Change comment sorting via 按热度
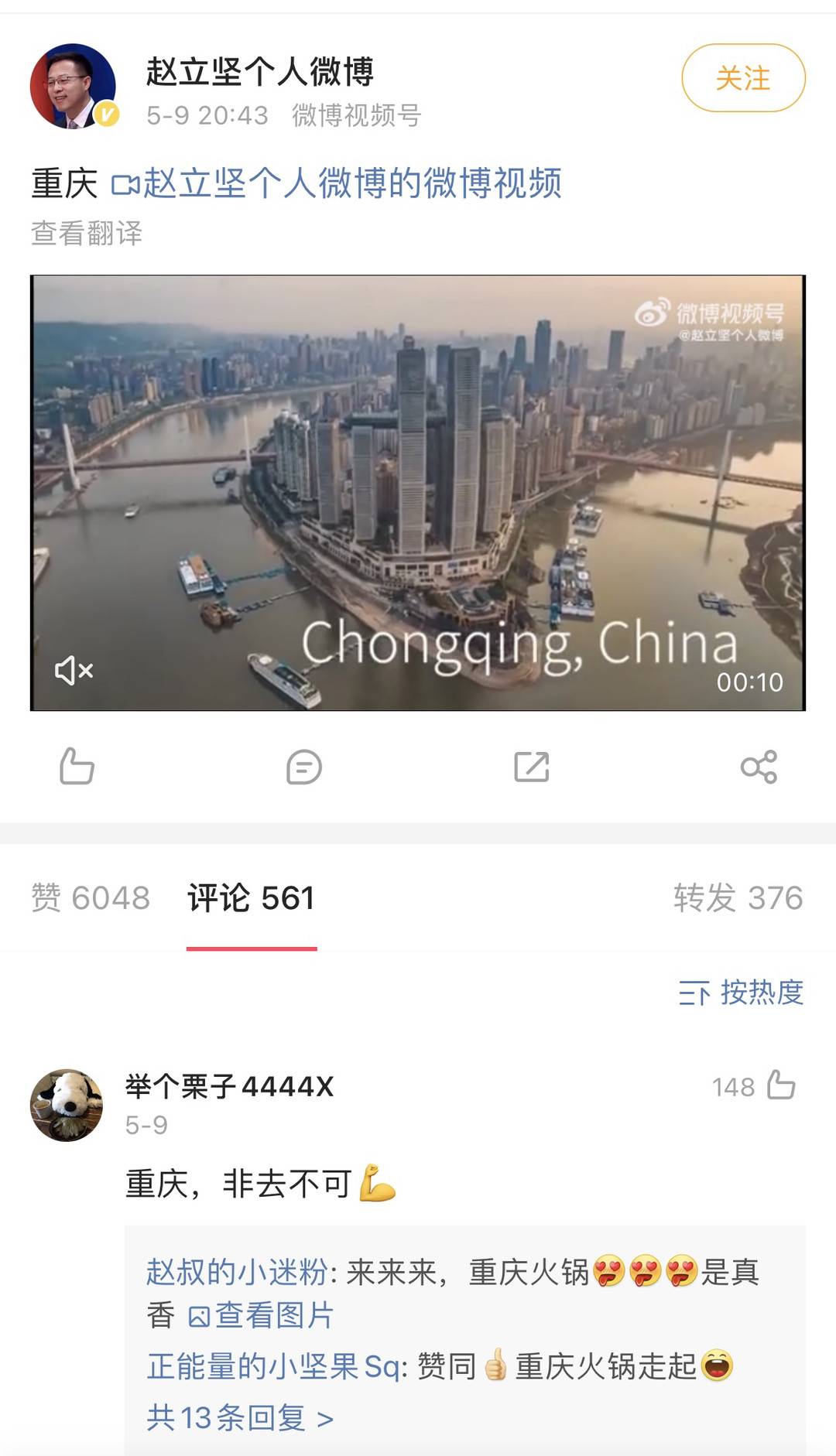 (x=741, y=993)
